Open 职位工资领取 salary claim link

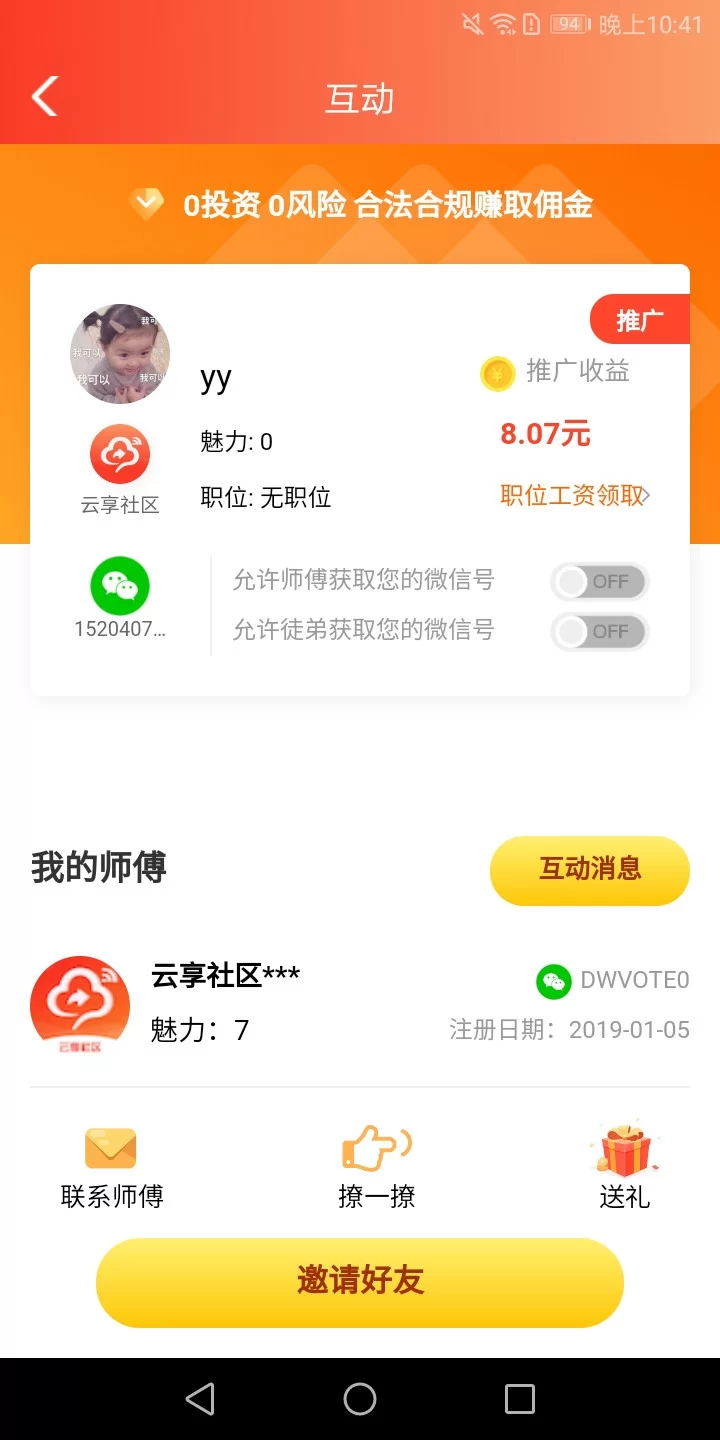click(575, 495)
